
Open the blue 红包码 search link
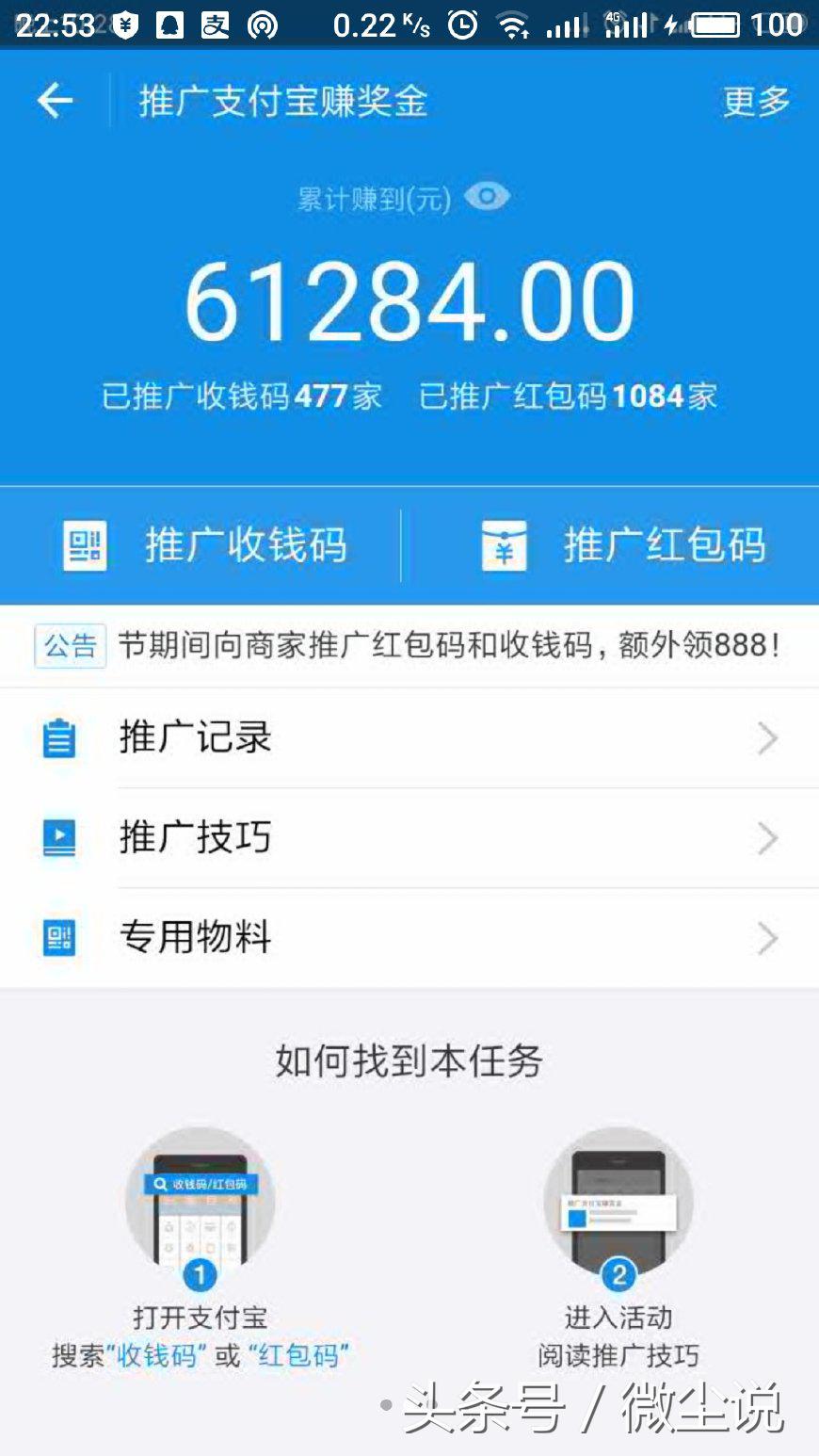coord(299,1355)
